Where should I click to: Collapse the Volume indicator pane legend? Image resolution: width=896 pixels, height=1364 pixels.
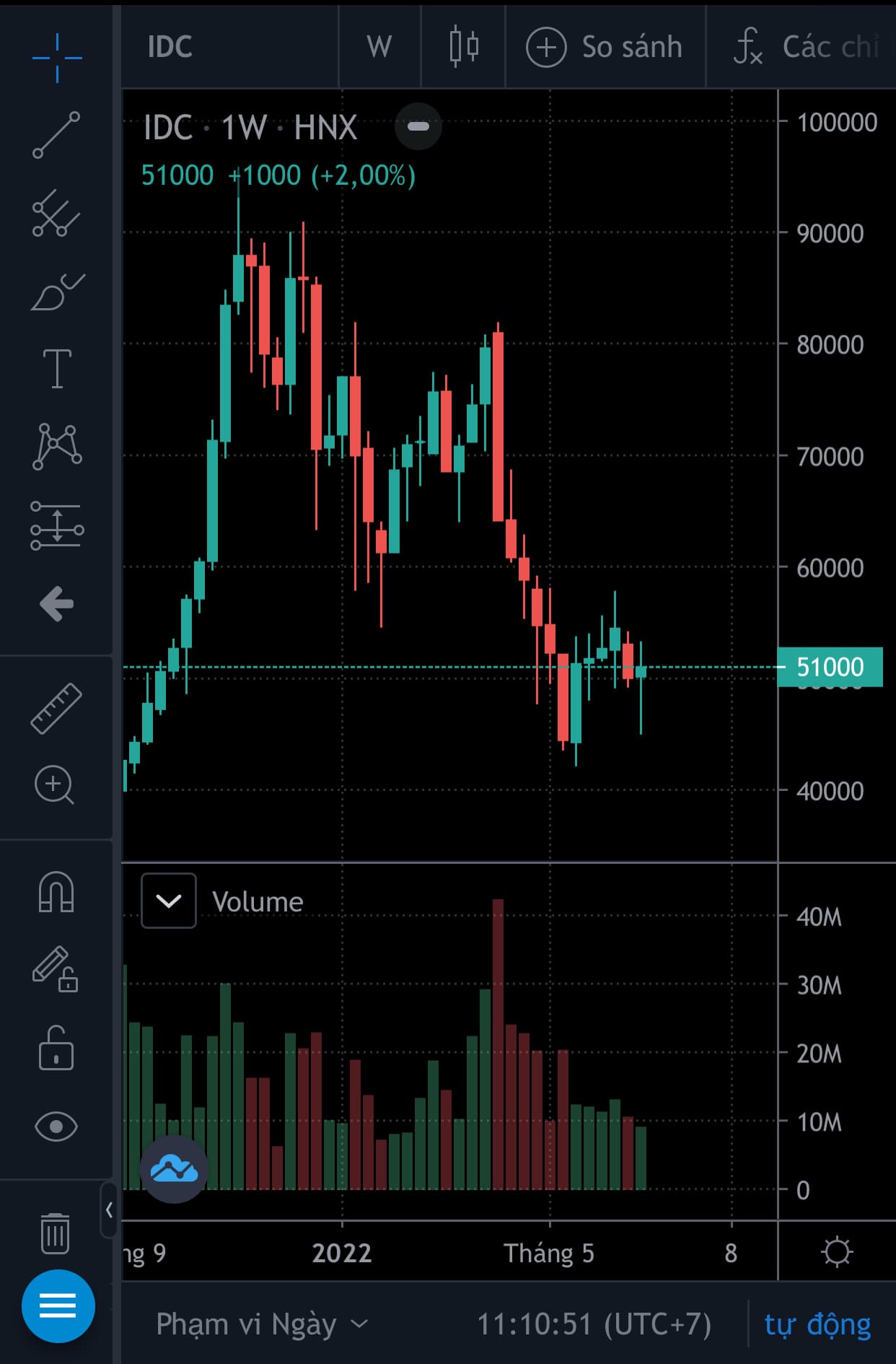(x=169, y=901)
